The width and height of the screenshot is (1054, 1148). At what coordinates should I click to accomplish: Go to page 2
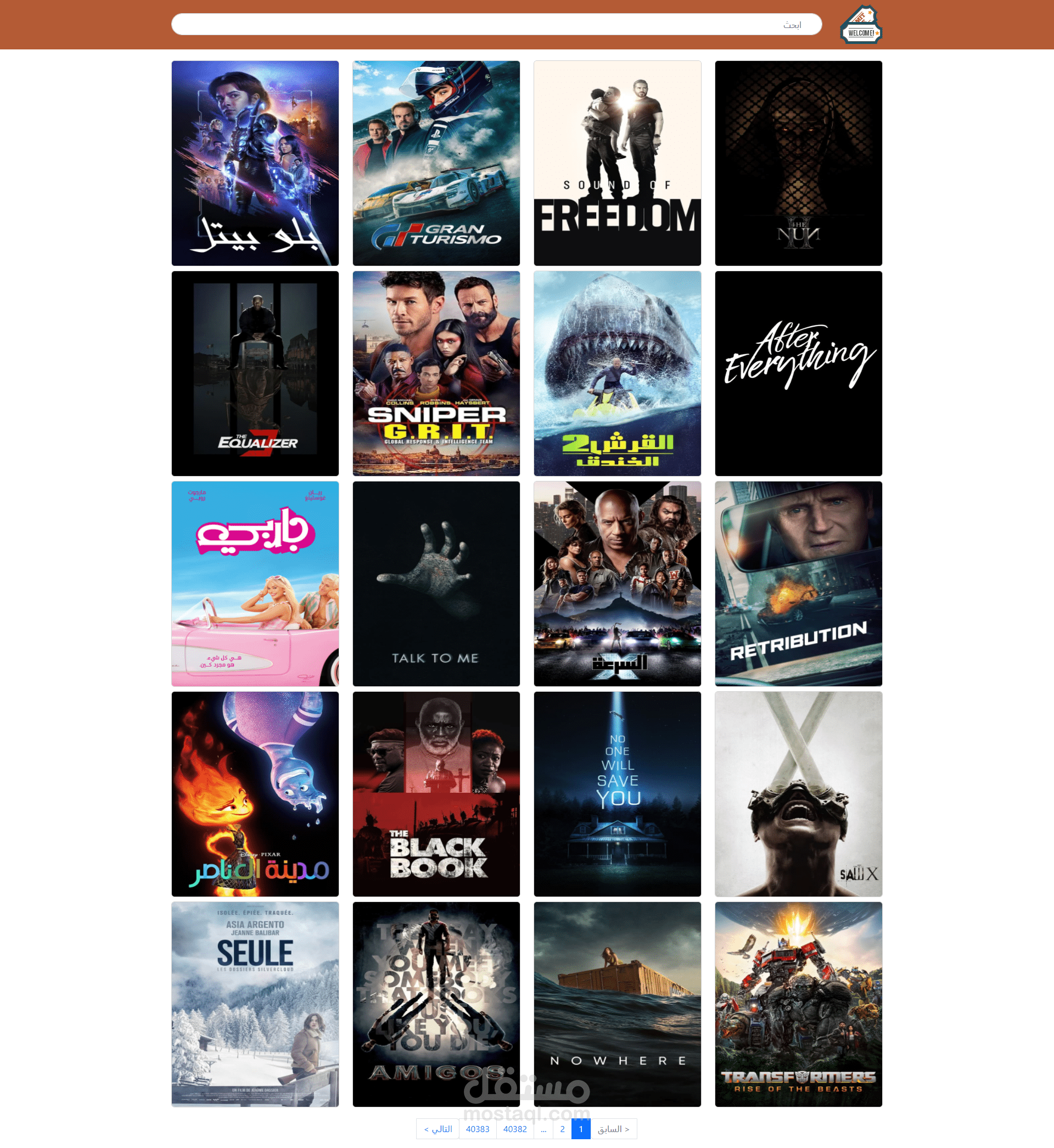[x=562, y=1129]
